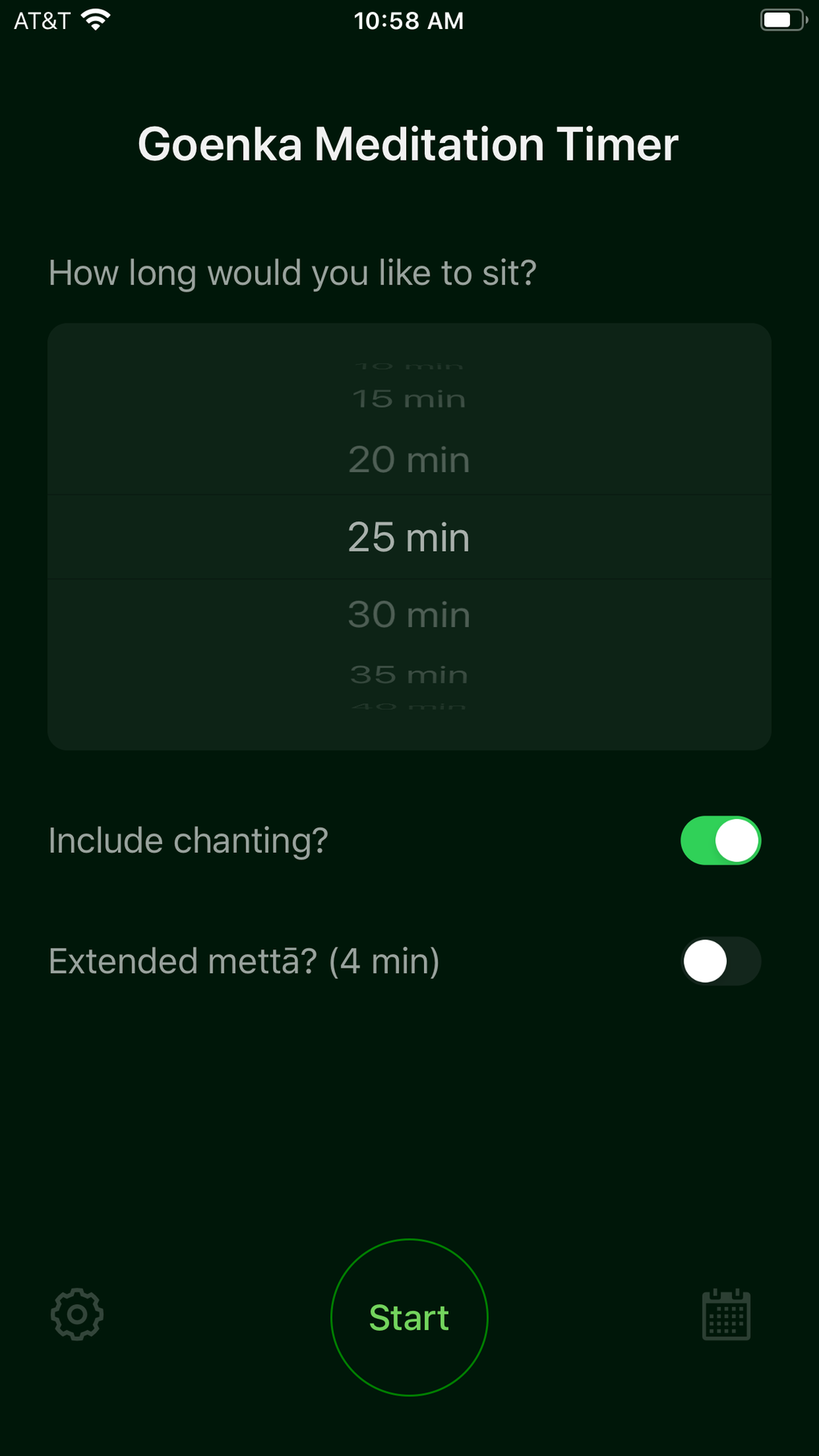
Task: Enable Extended mettā (4 min)
Action: click(x=720, y=961)
